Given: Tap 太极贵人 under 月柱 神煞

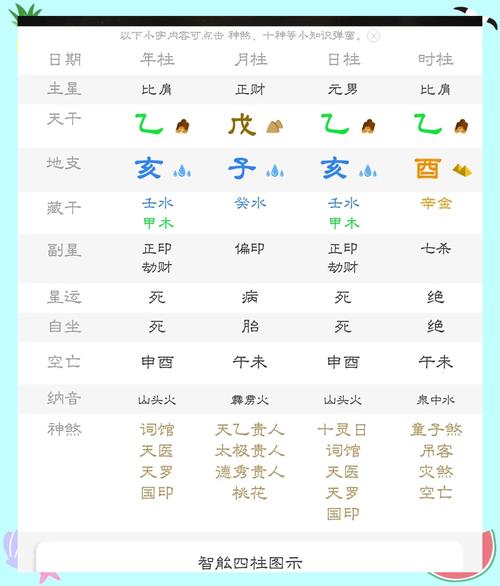Looking at the screenshot, I should point(250,451).
